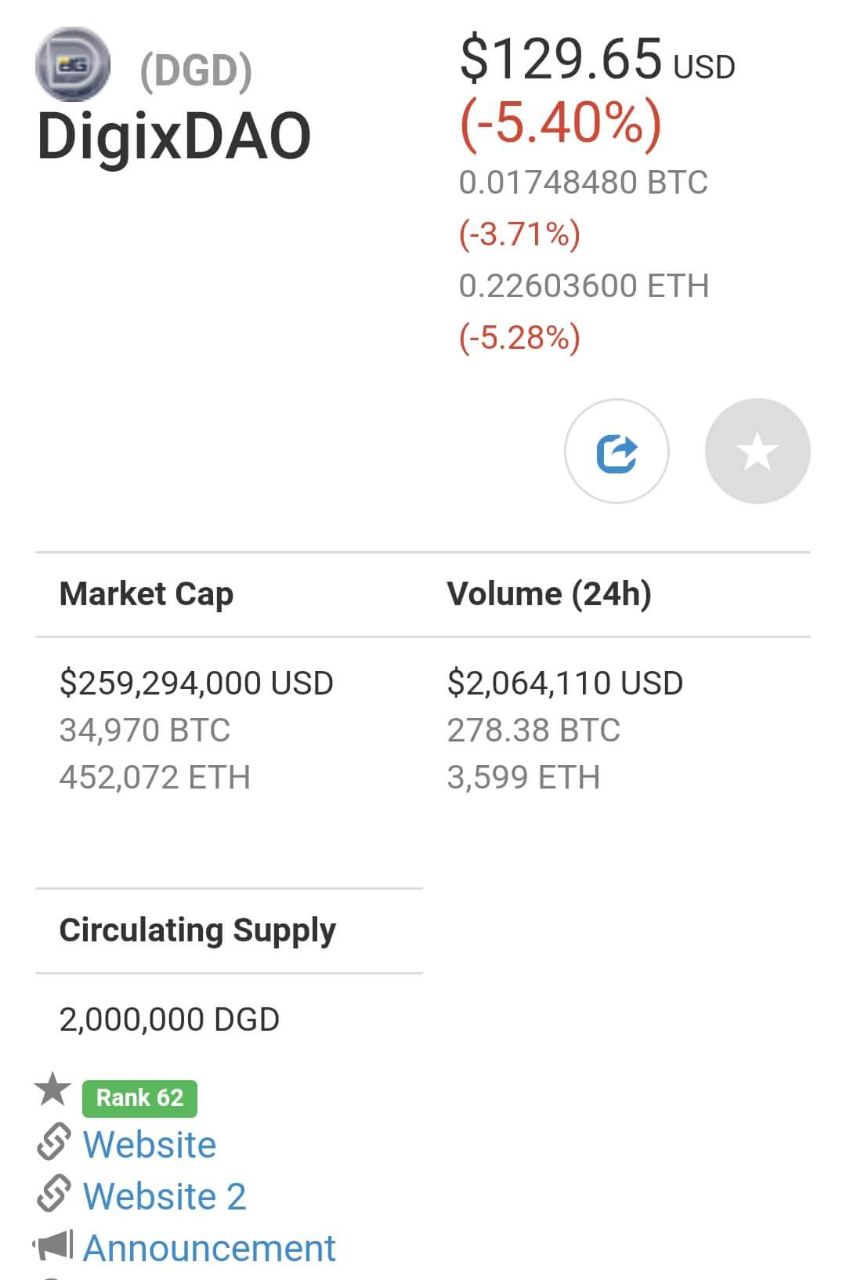
Task: Open the Website link
Action: 149,1144
